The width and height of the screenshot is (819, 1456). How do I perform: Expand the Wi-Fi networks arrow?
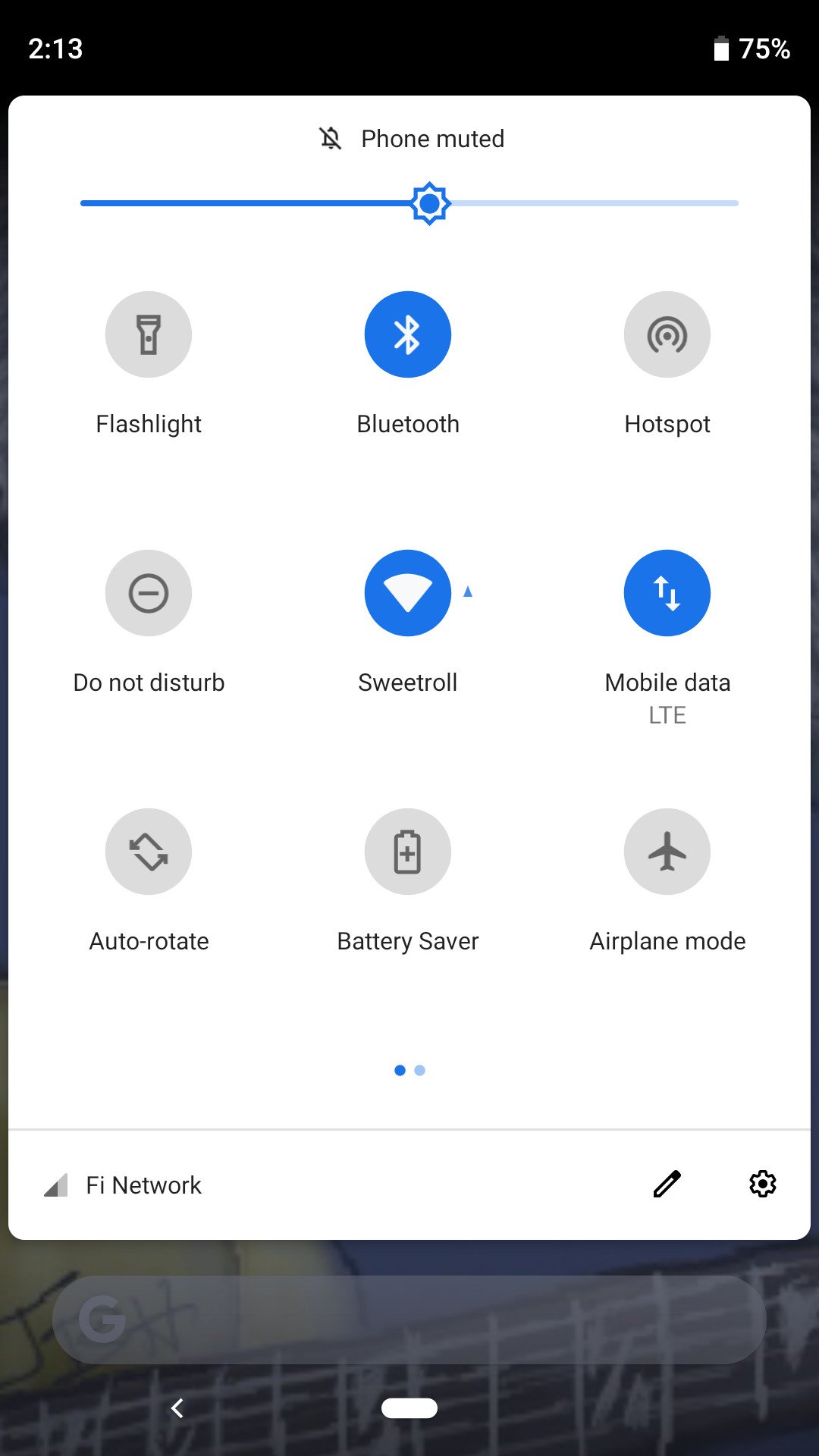(468, 591)
